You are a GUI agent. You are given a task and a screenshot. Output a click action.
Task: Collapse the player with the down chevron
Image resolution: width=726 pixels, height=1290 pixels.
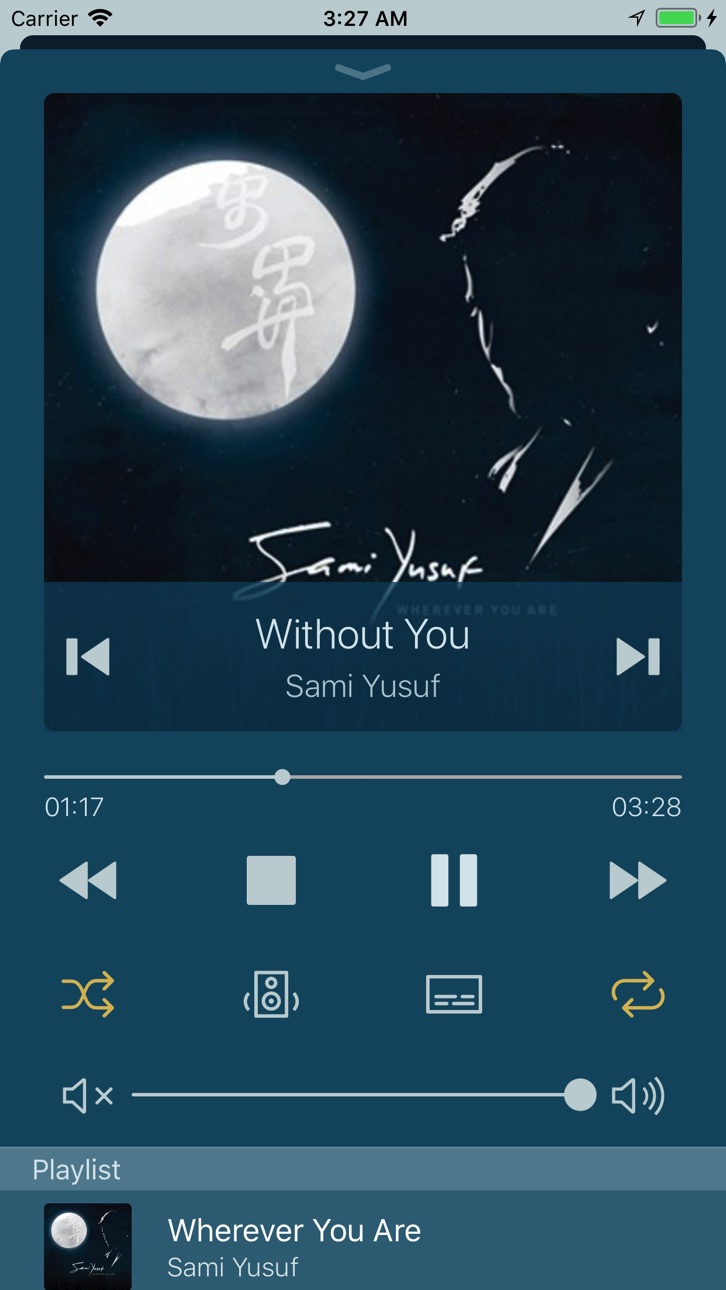[x=363, y=71]
